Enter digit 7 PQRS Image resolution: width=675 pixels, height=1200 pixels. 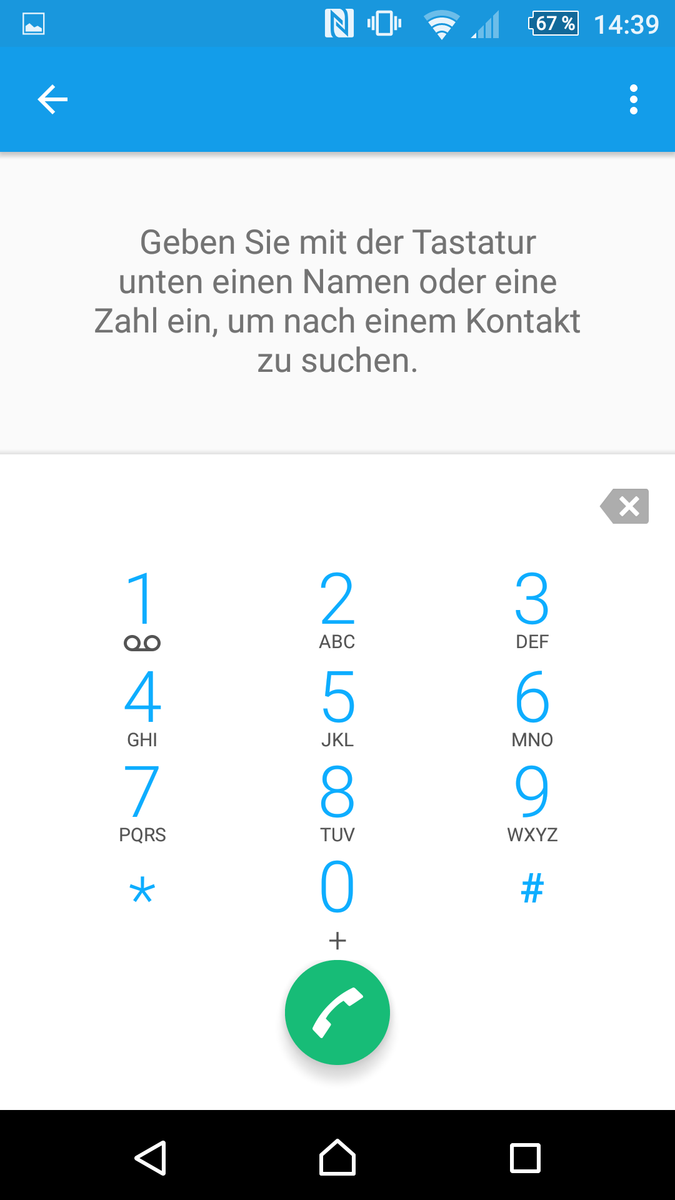[142, 804]
